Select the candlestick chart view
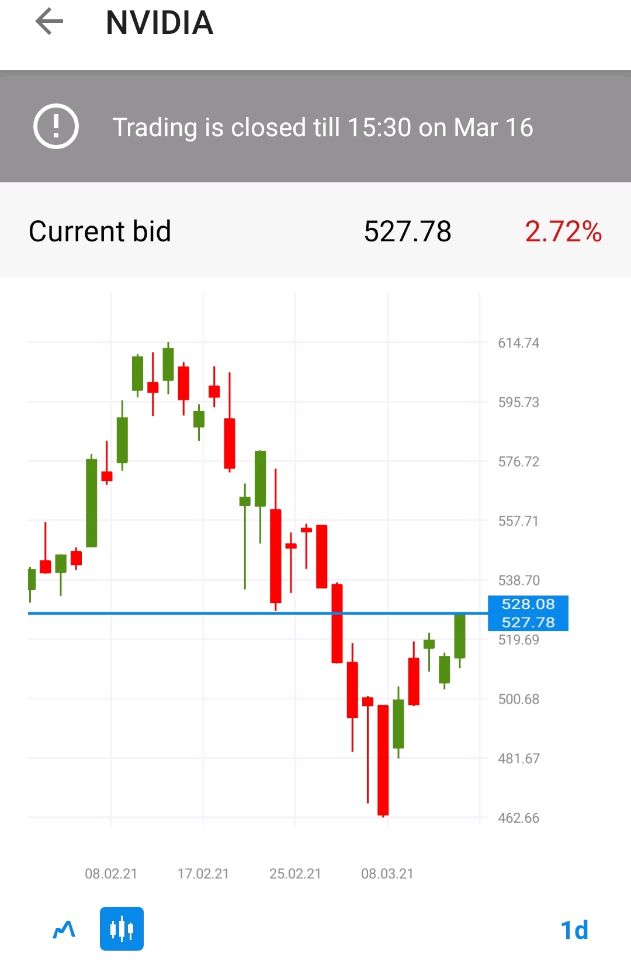 (122, 929)
